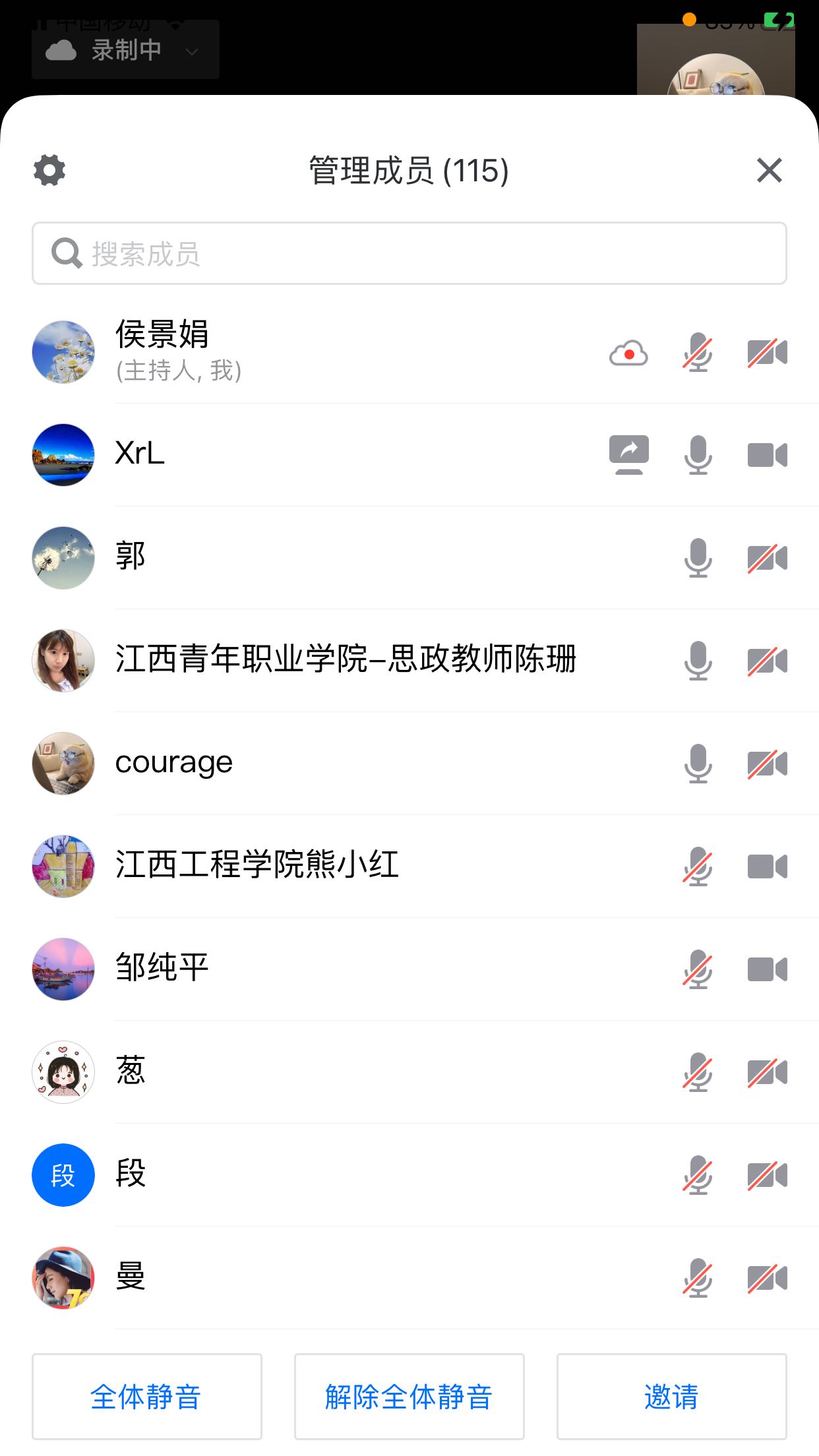Image resolution: width=819 pixels, height=1456 pixels.
Task: Tap the camera icon for 邹纯平
Action: click(x=767, y=969)
